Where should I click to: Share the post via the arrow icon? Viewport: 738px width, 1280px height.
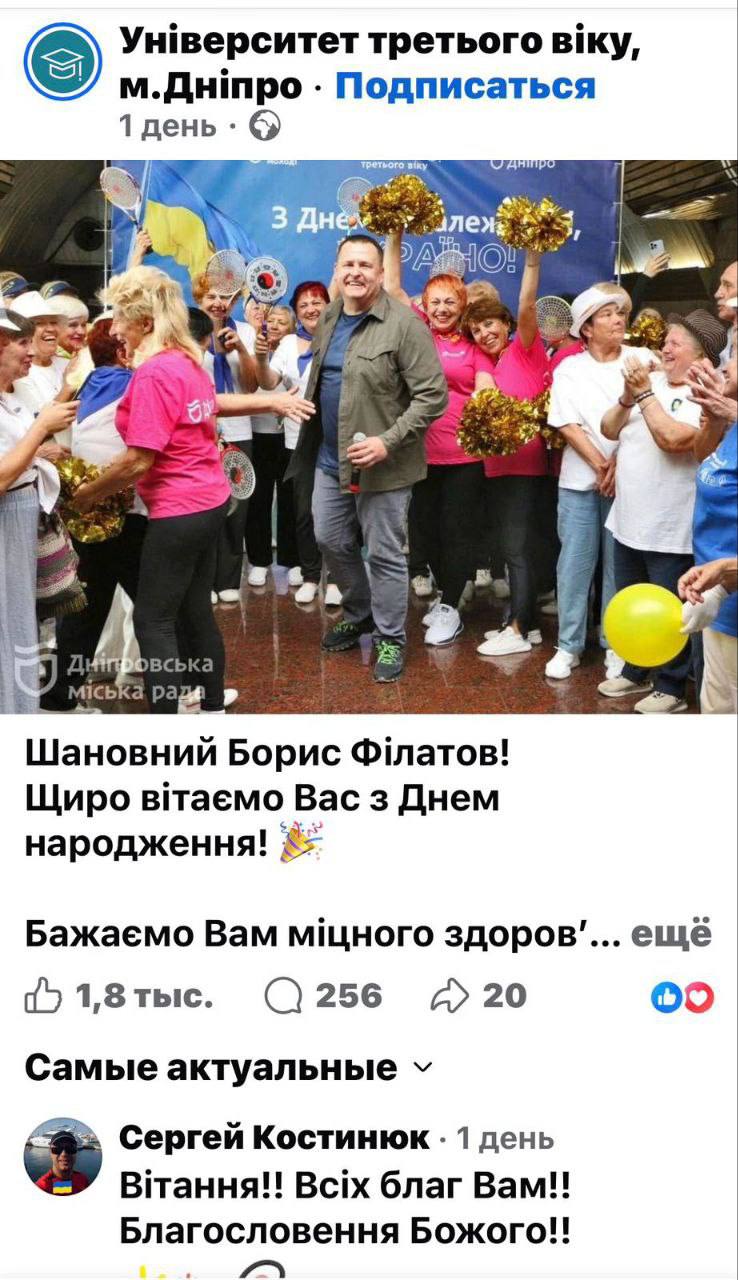(445, 995)
